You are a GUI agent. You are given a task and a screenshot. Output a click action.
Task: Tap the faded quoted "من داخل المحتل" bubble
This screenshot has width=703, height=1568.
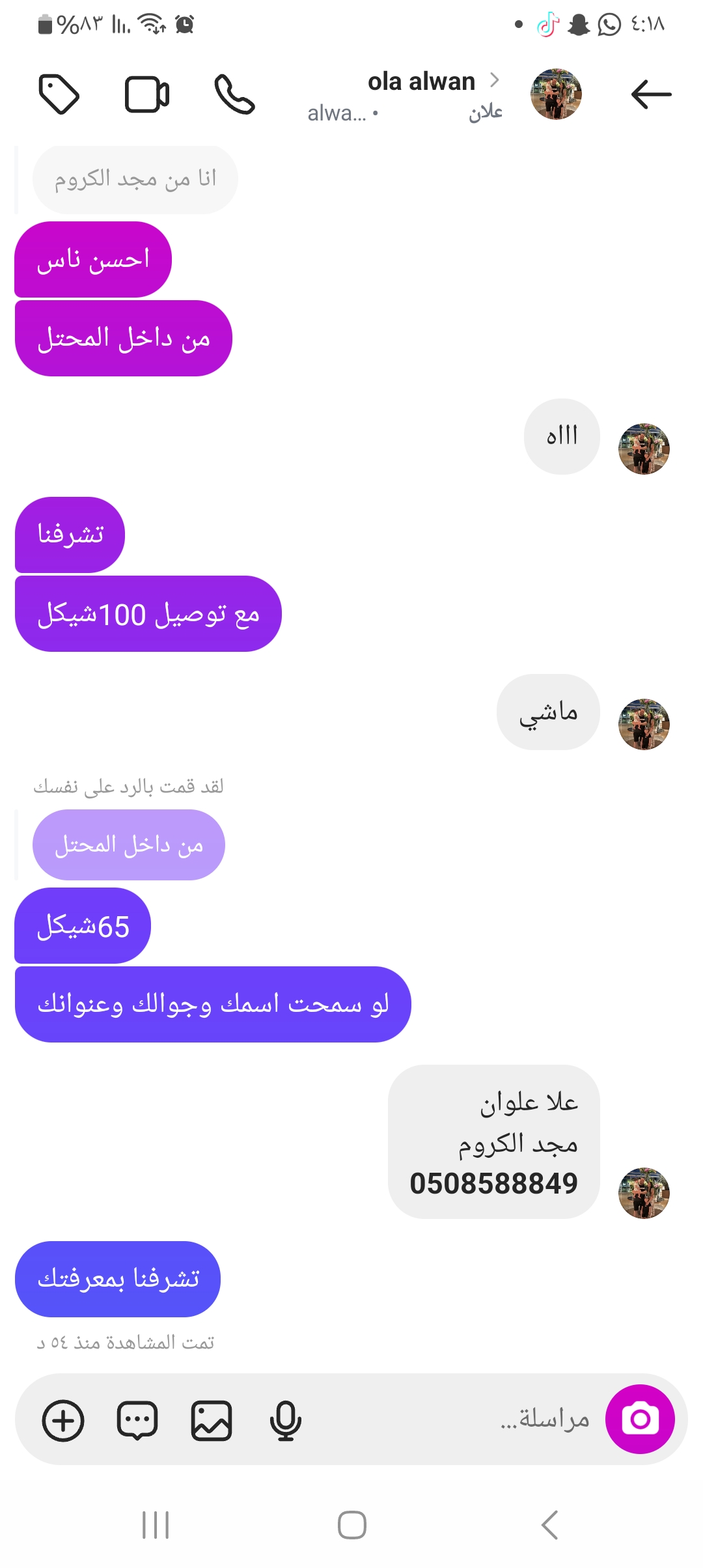129,845
